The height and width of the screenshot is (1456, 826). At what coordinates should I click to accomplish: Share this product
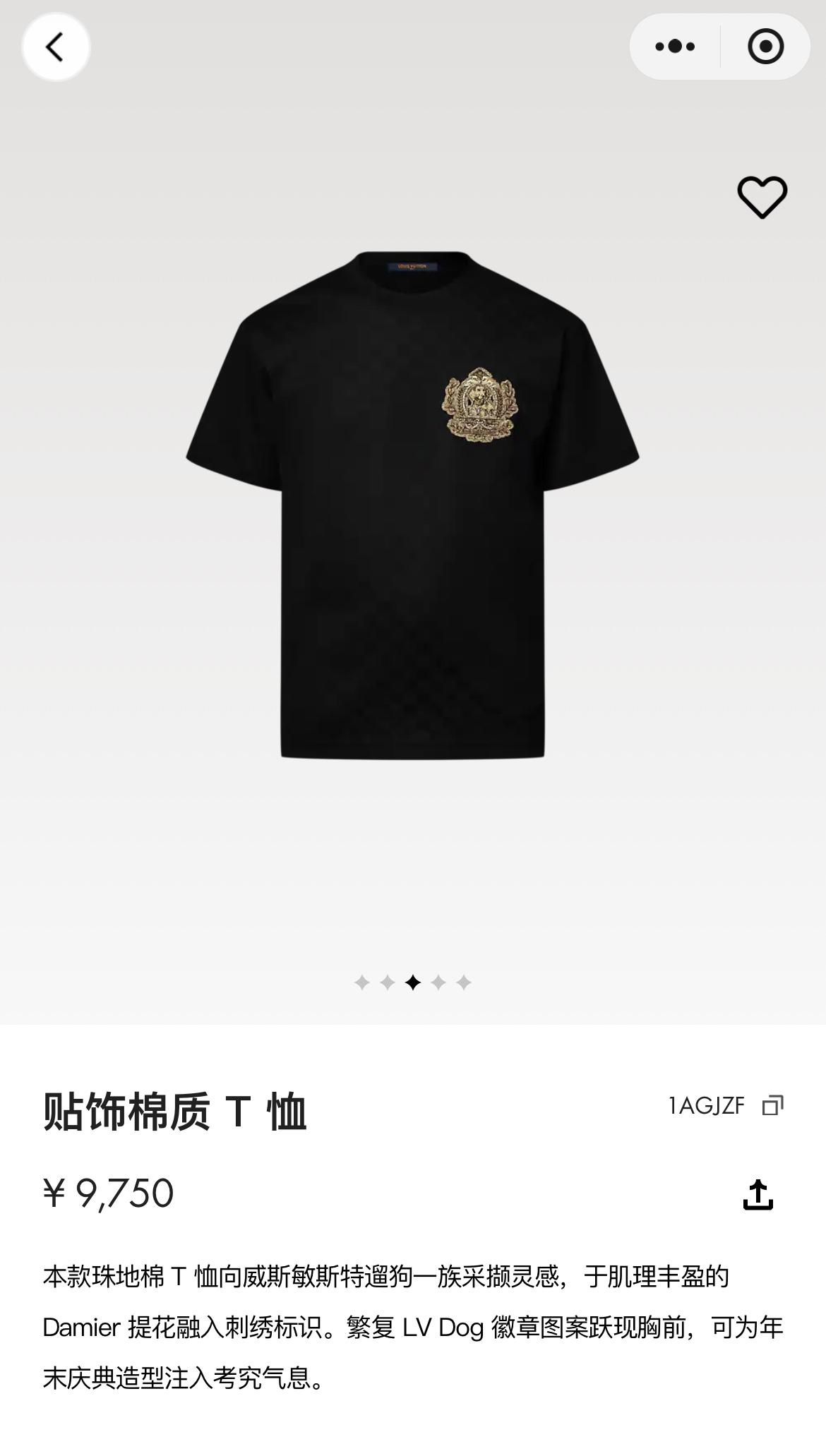(x=758, y=1195)
